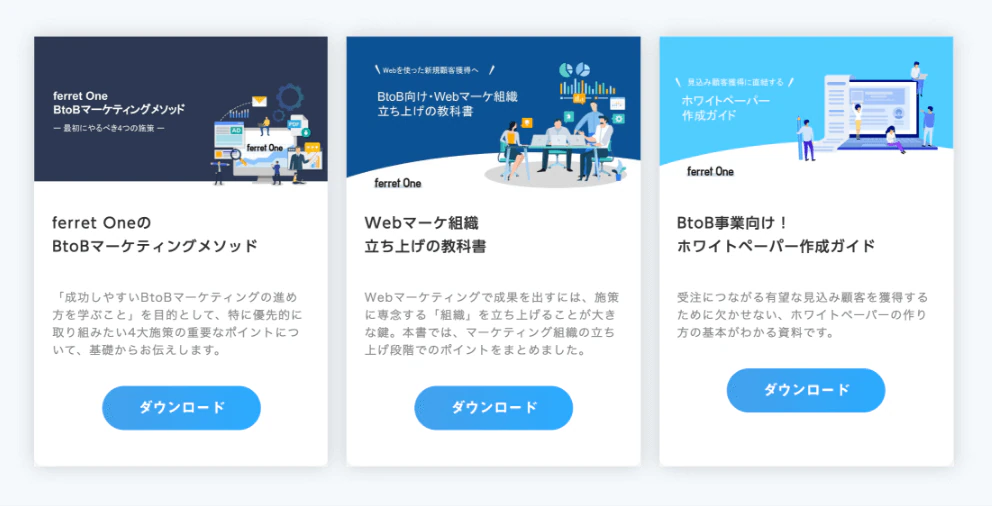Open the Webマーケ組織立ち上げの教科書 card image

[493, 111]
